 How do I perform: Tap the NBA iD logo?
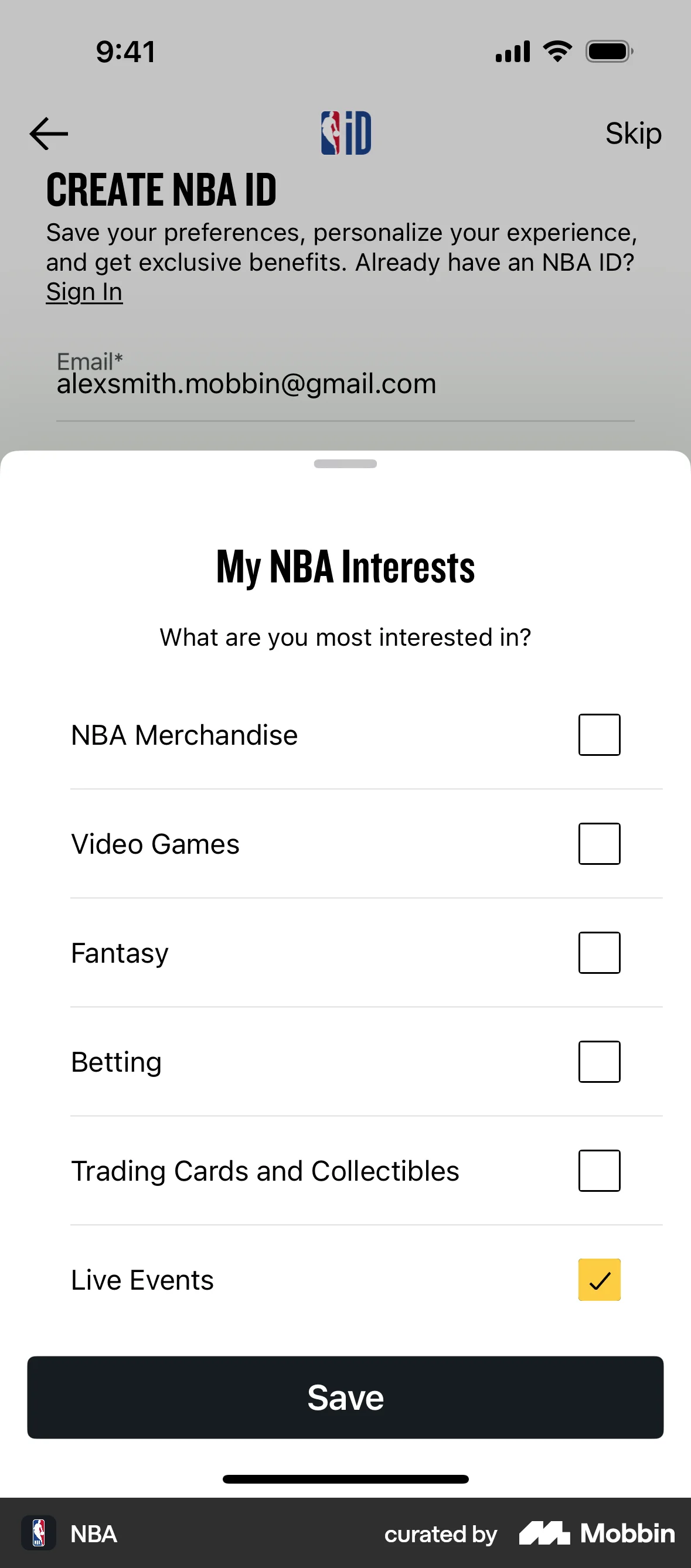[345, 132]
